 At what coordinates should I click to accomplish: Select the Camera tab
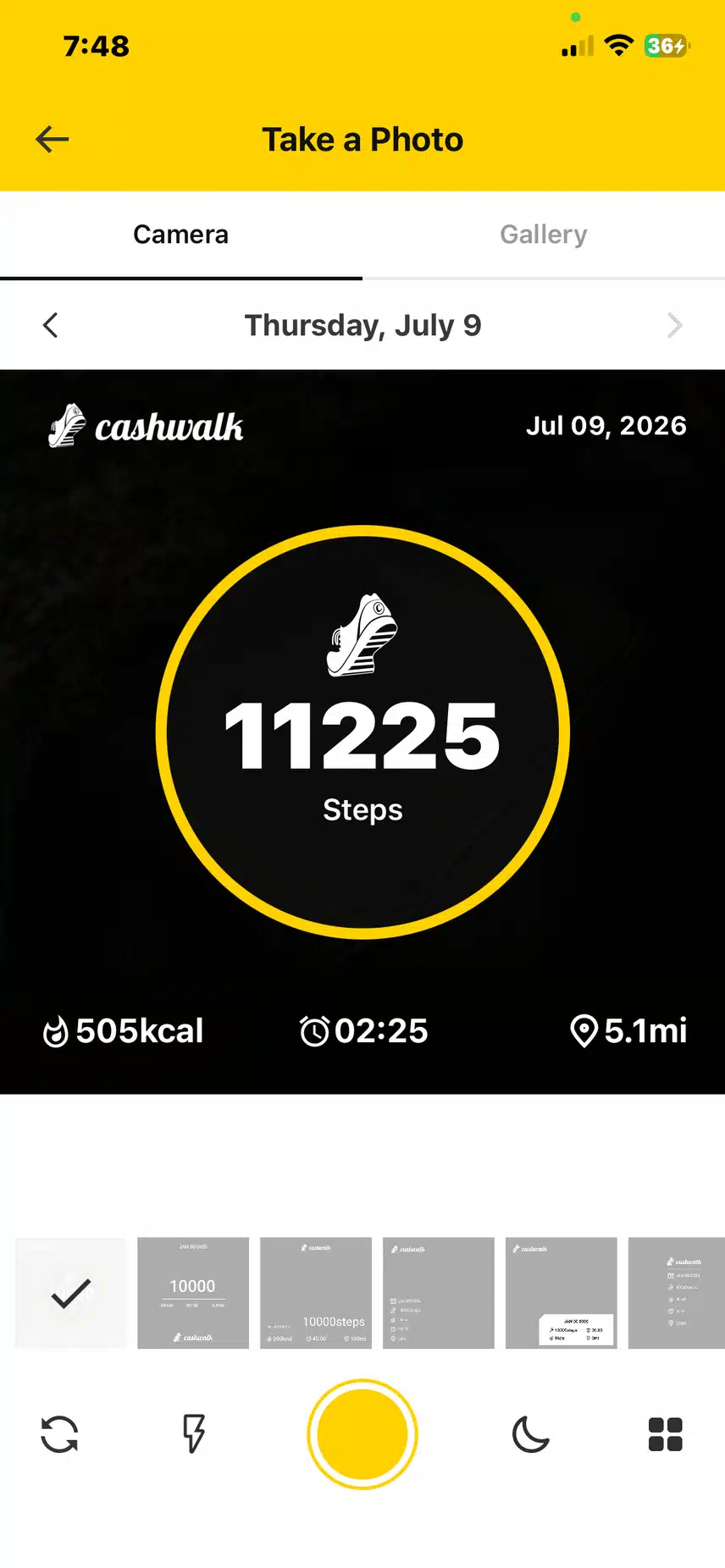point(181,235)
